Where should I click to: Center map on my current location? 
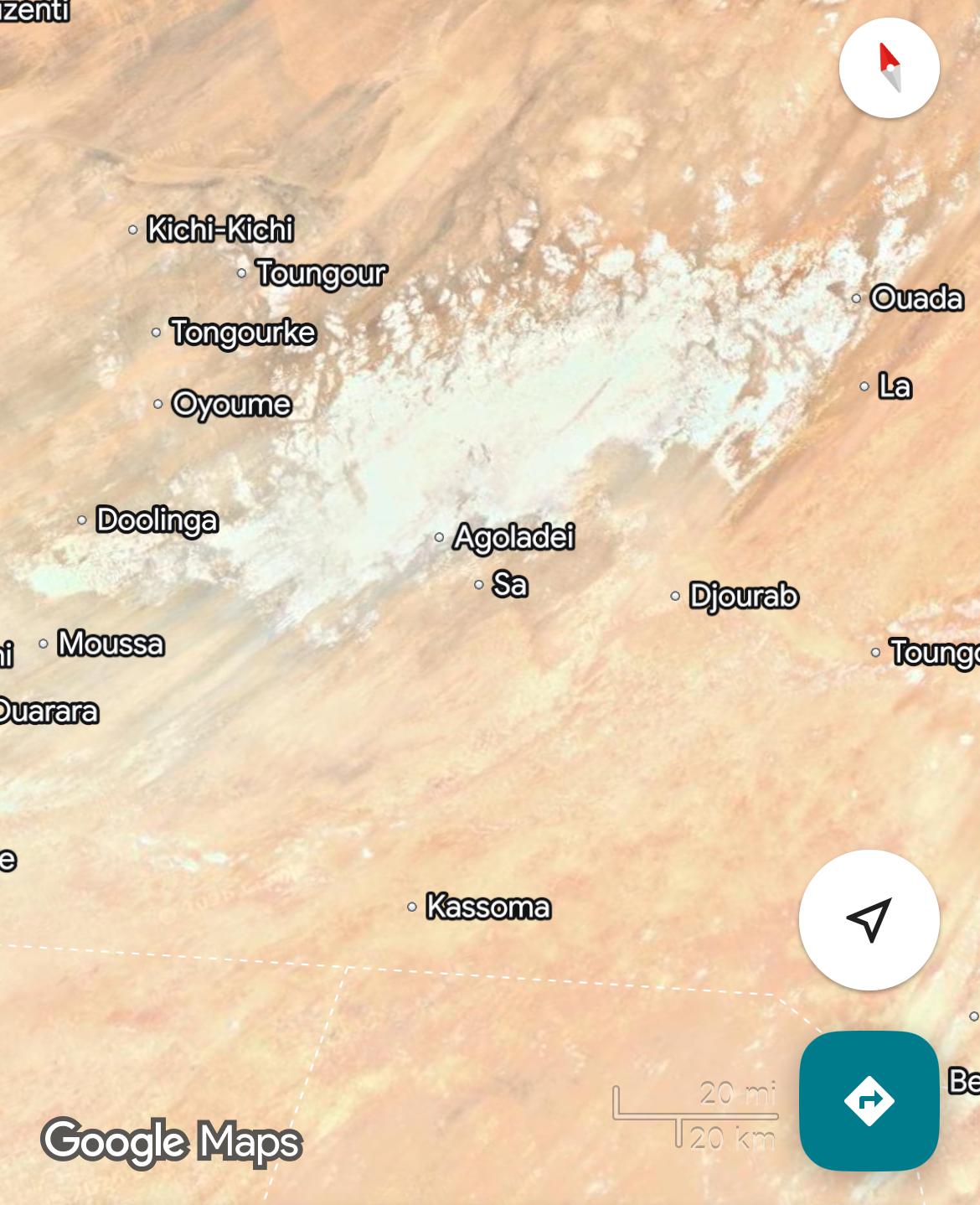869,920
